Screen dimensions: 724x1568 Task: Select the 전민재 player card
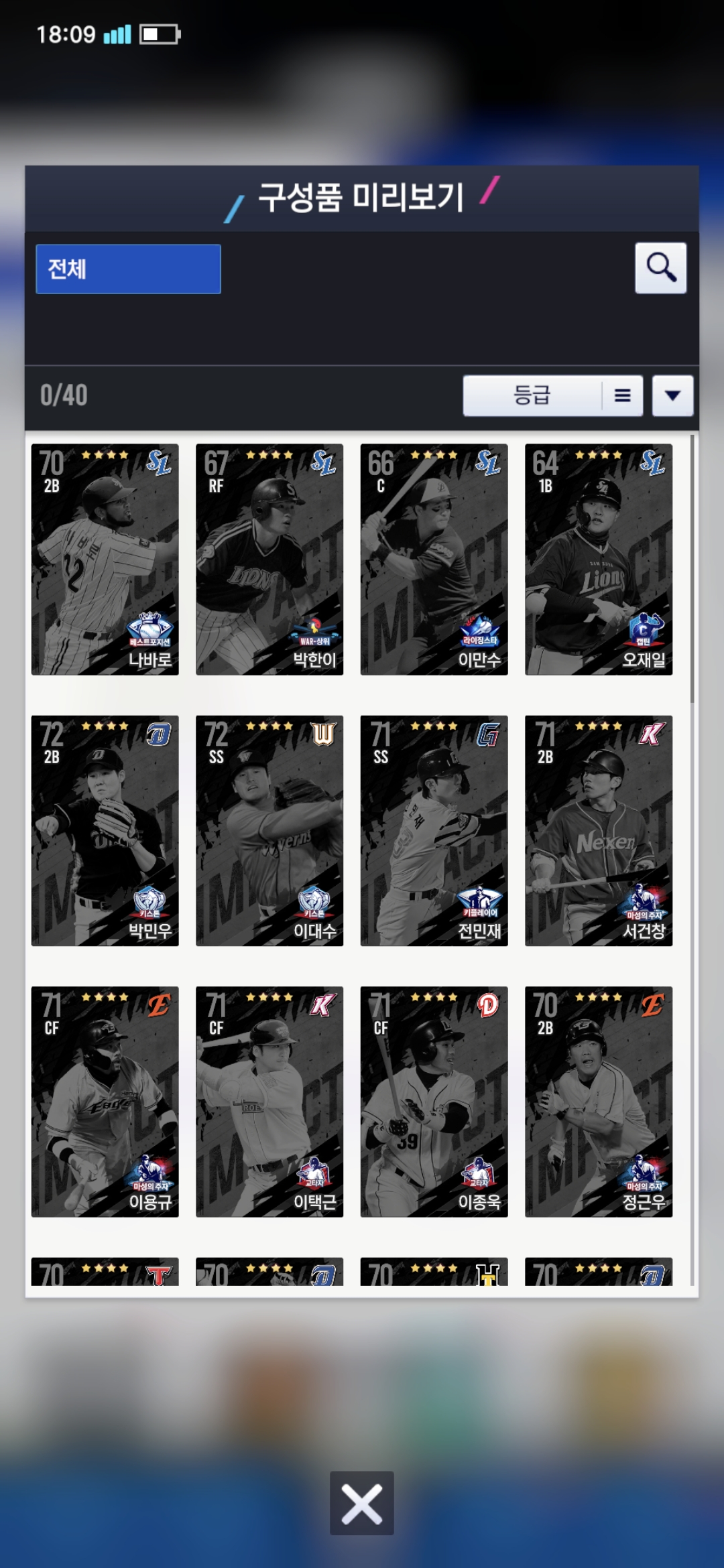434,830
